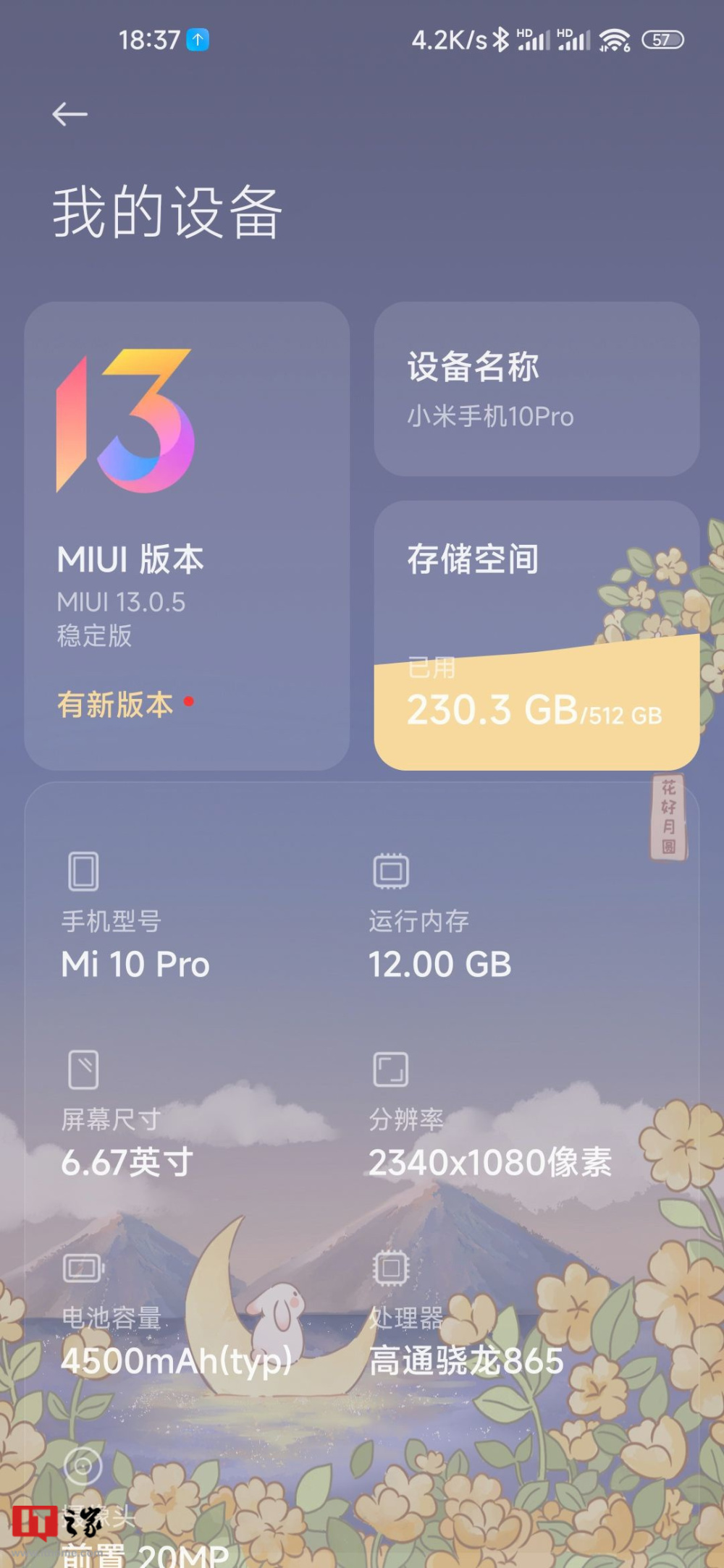Viewport: 724px width, 1568px height.
Task: Open the 存储空间 card
Action: pos(536,635)
